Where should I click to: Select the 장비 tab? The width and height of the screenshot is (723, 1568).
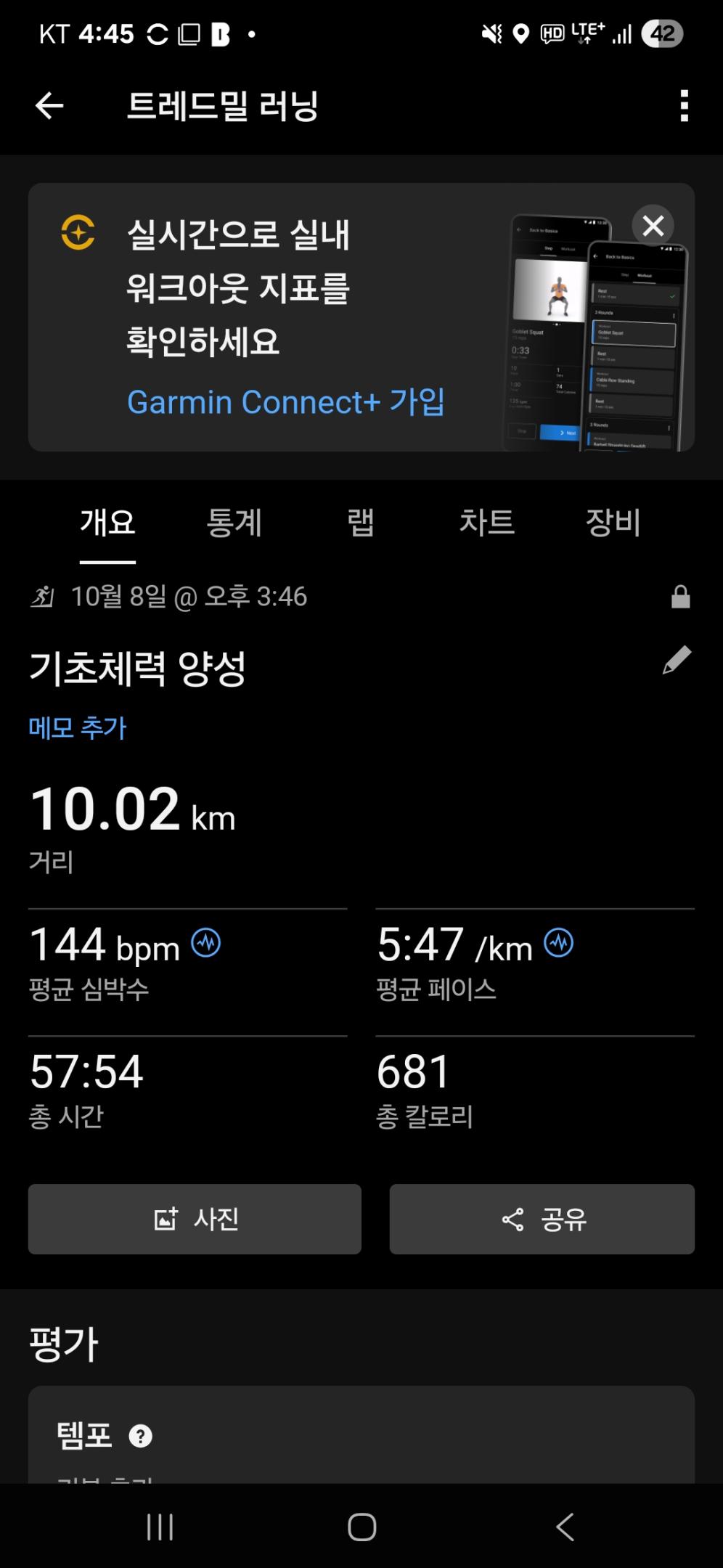[x=613, y=523]
